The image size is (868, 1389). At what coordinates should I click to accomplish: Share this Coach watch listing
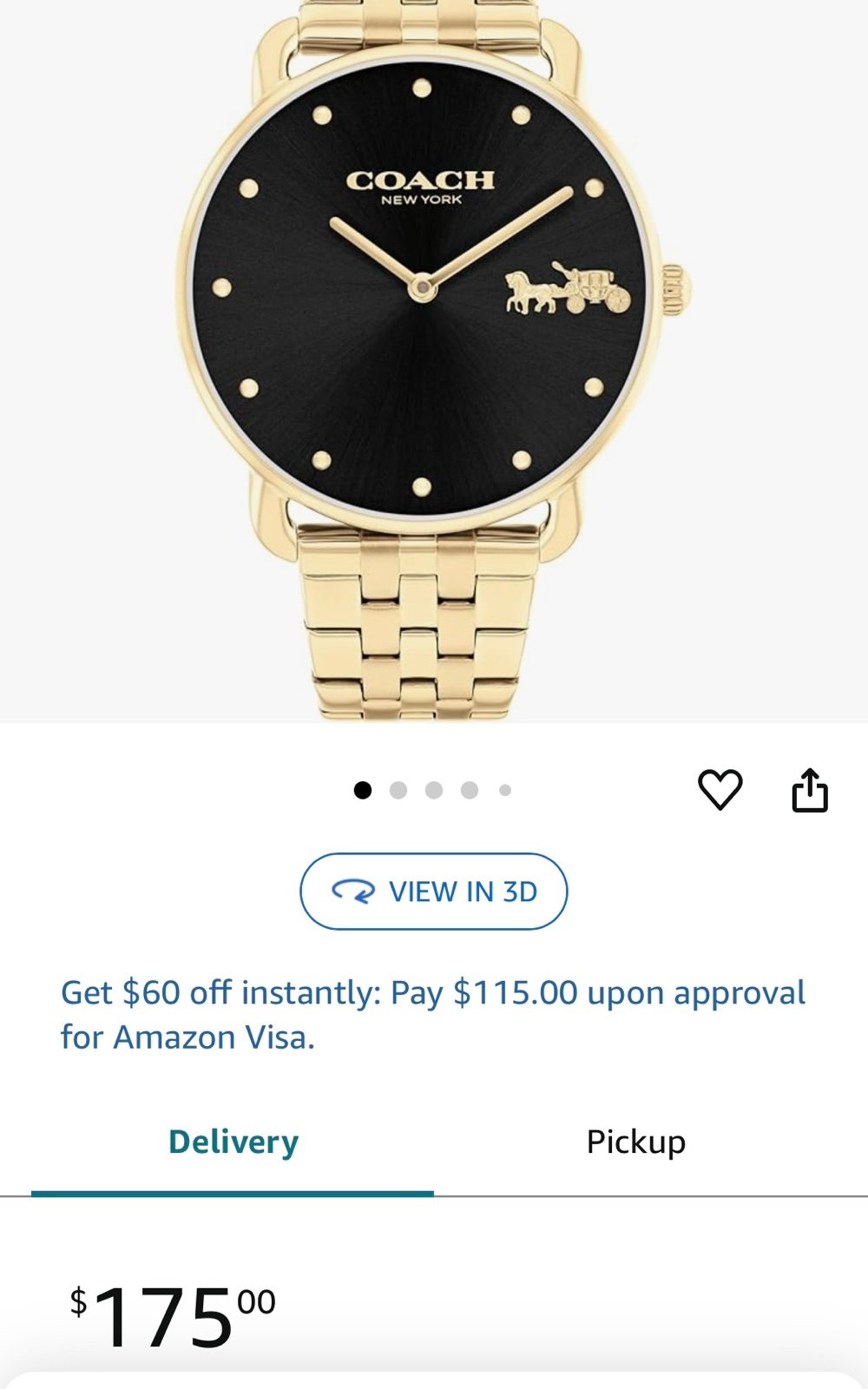(x=810, y=790)
